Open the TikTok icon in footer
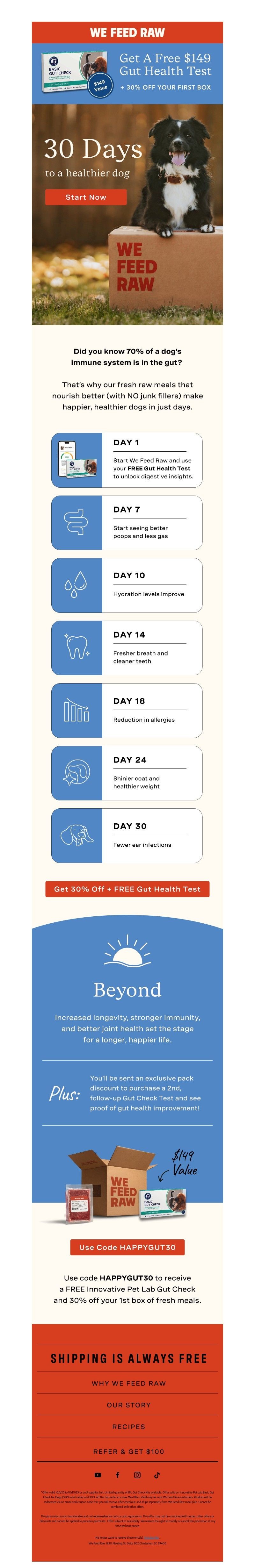 157,1475
